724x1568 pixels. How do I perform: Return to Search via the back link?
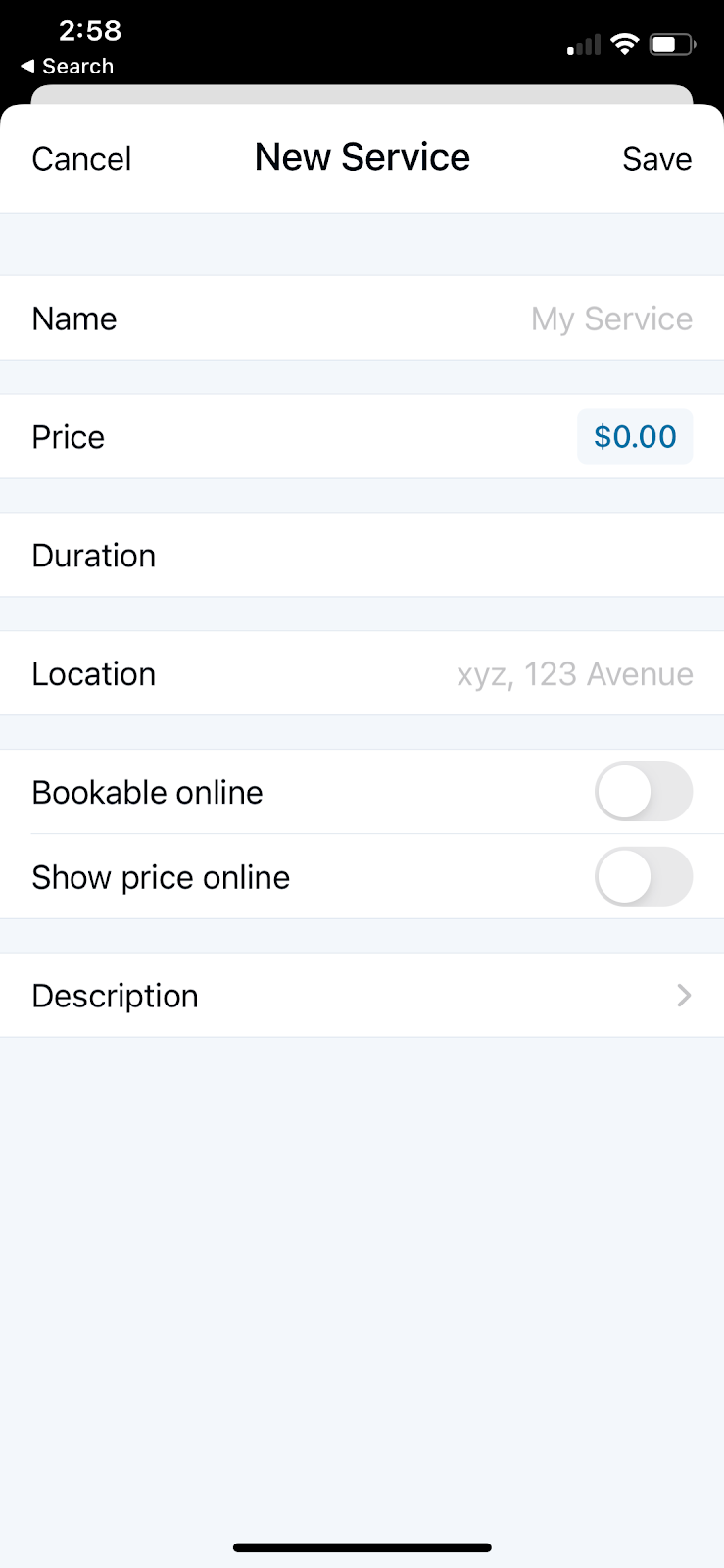(x=68, y=67)
